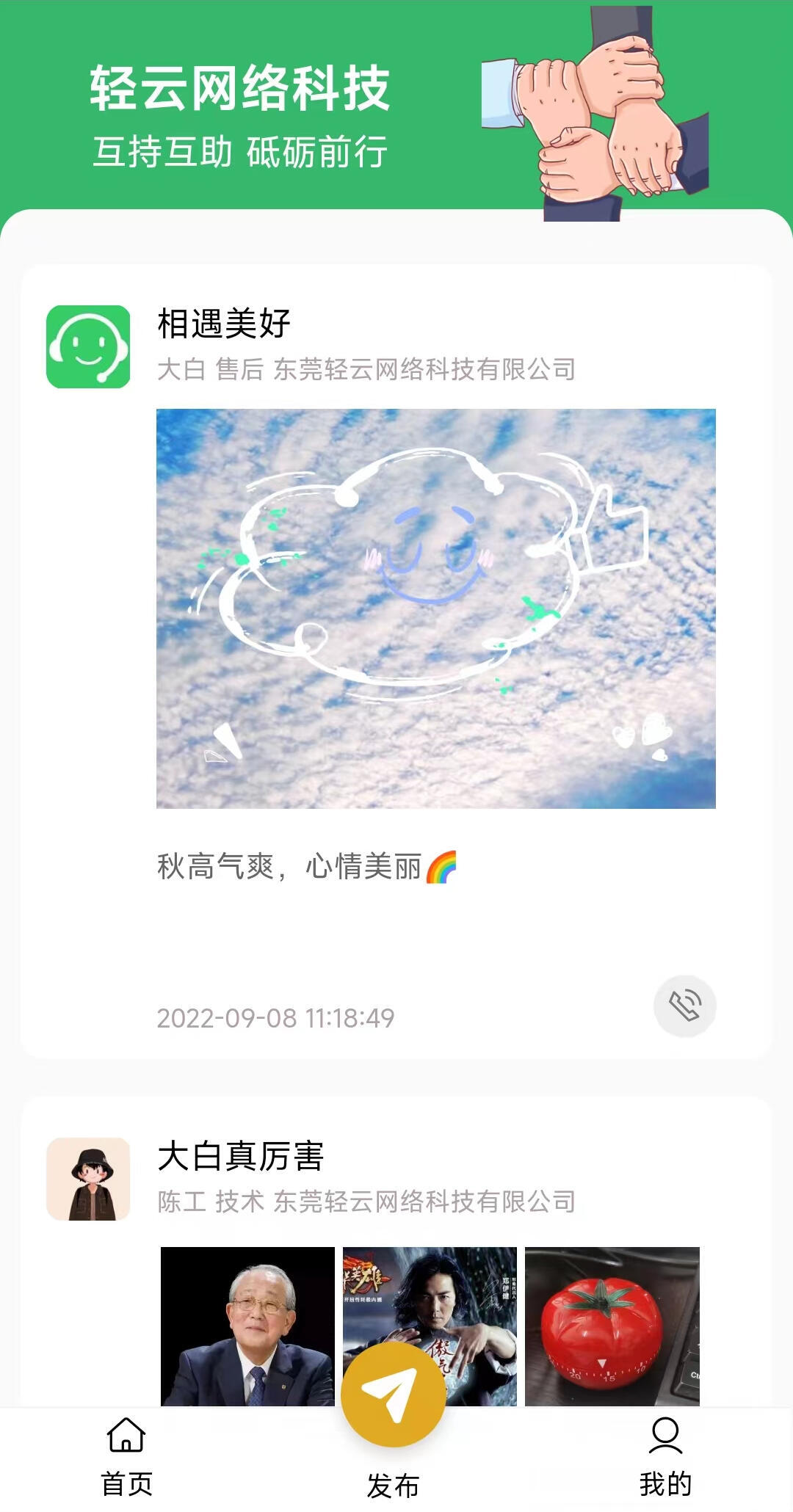Tap the timestamp 2022-09-08 11:18:49
Image resolution: width=793 pixels, height=1512 pixels.
[x=275, y=1018]
